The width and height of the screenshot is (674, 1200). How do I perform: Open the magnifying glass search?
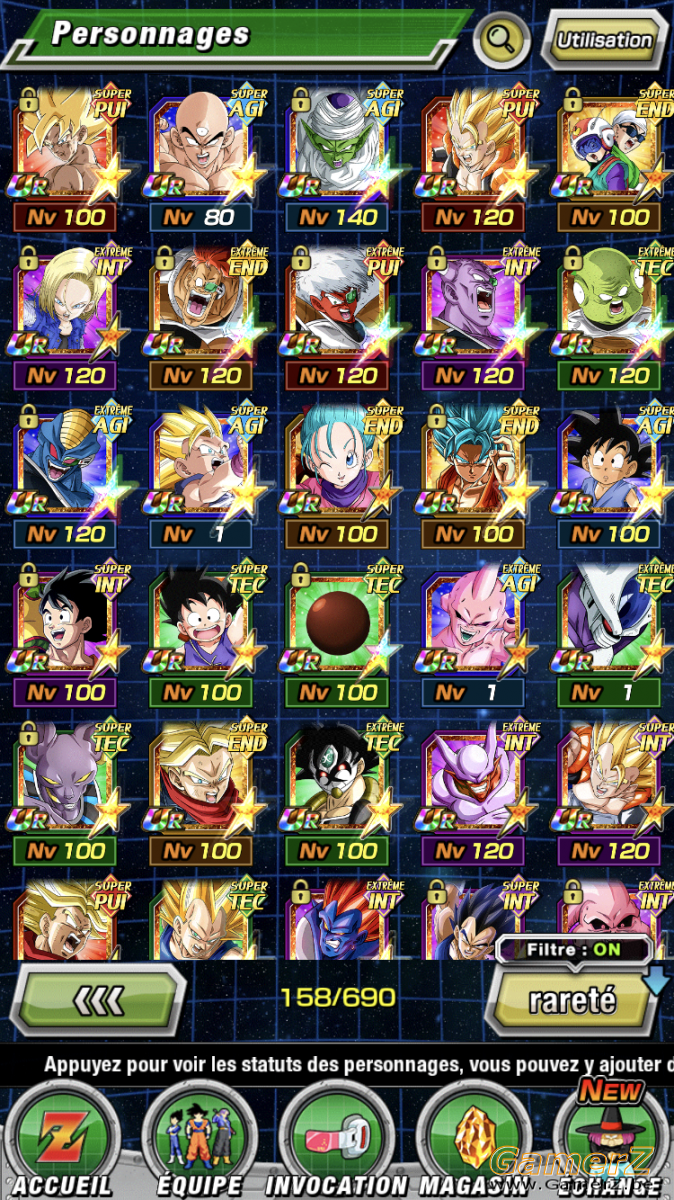pyautogui.click(x=504, y=39)
